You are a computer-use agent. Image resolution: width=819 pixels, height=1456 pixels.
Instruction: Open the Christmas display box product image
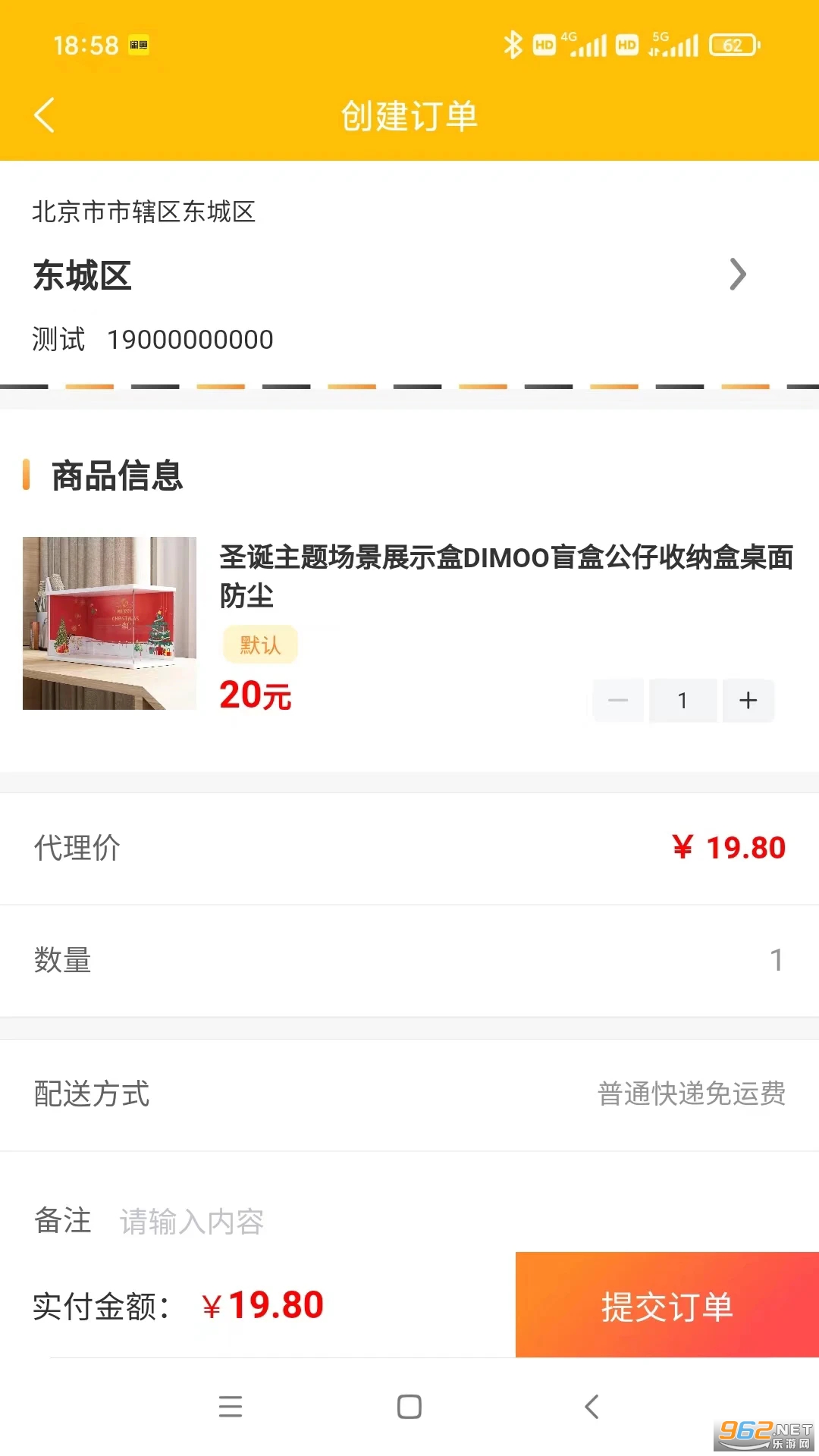(109, 623)
